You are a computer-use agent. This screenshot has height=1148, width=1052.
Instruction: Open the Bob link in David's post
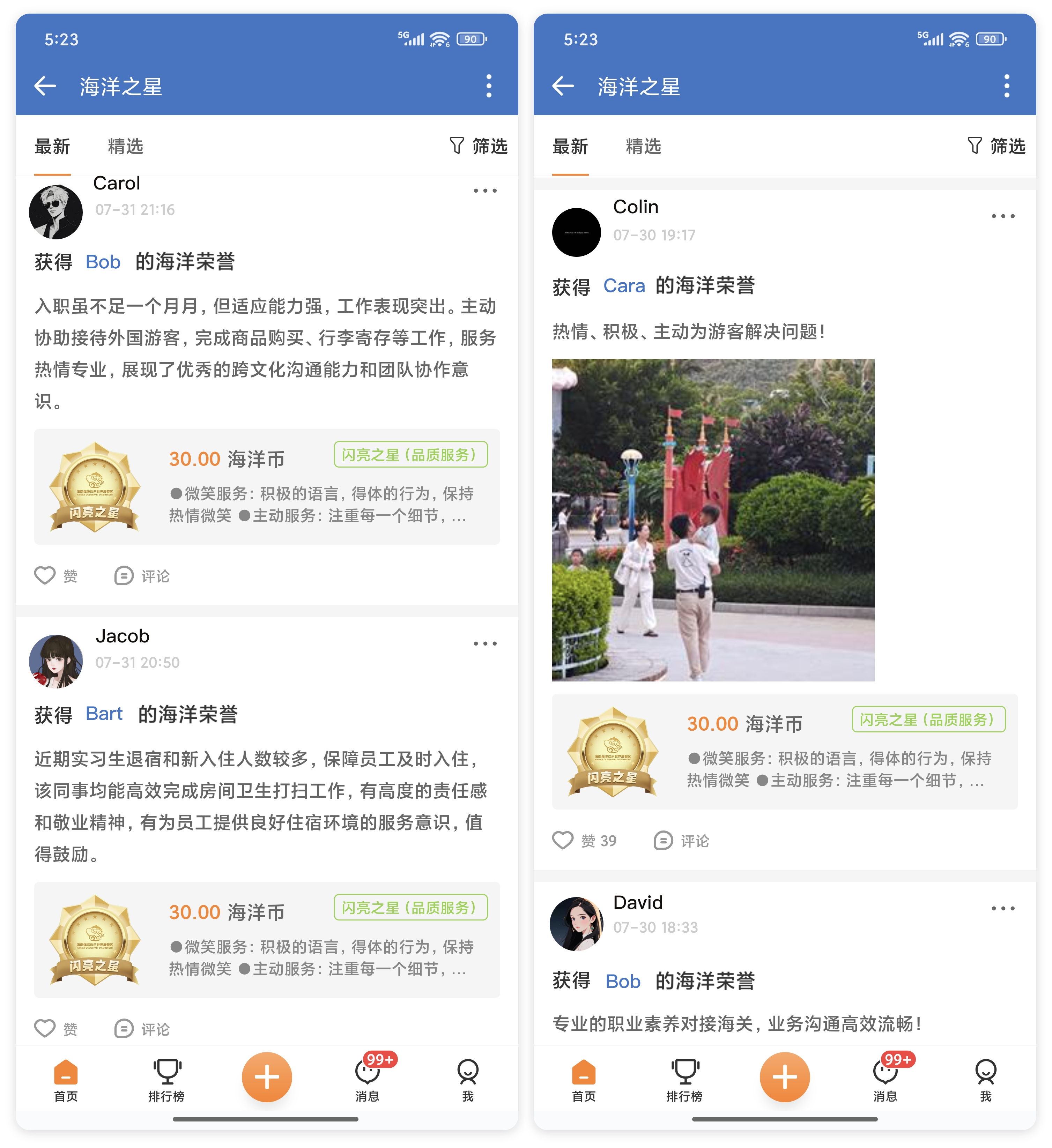623,981
